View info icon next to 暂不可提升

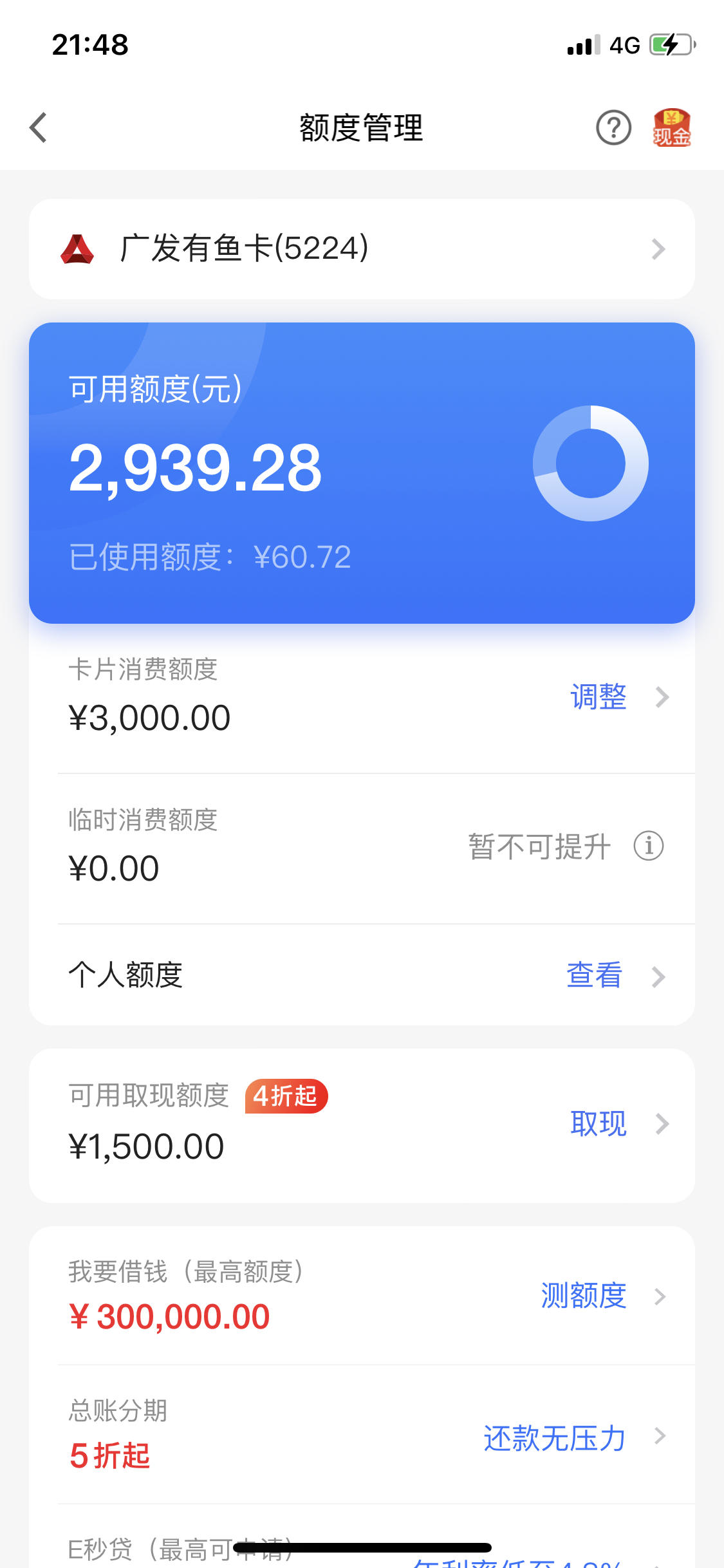tap(648, 846)
